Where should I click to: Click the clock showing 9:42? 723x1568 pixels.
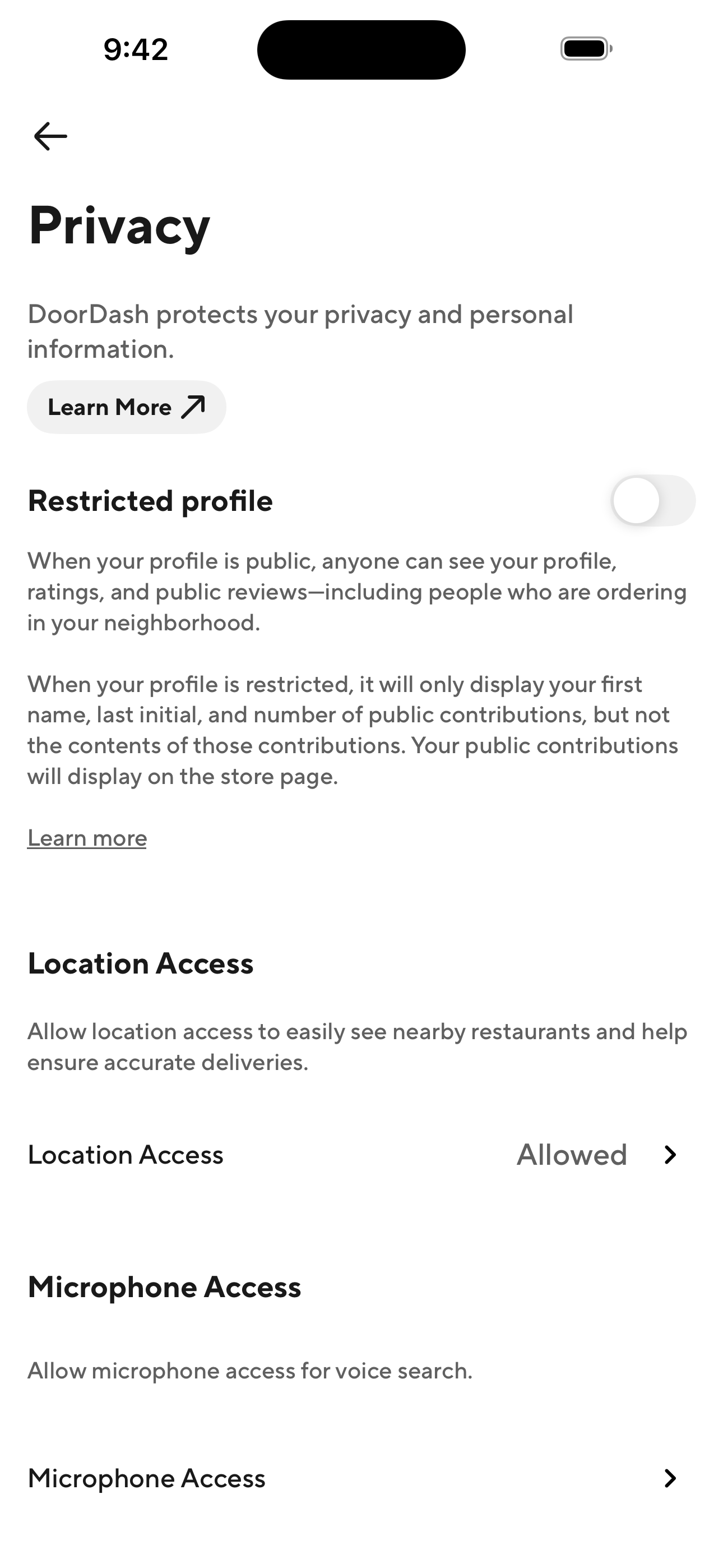point(135,50)
